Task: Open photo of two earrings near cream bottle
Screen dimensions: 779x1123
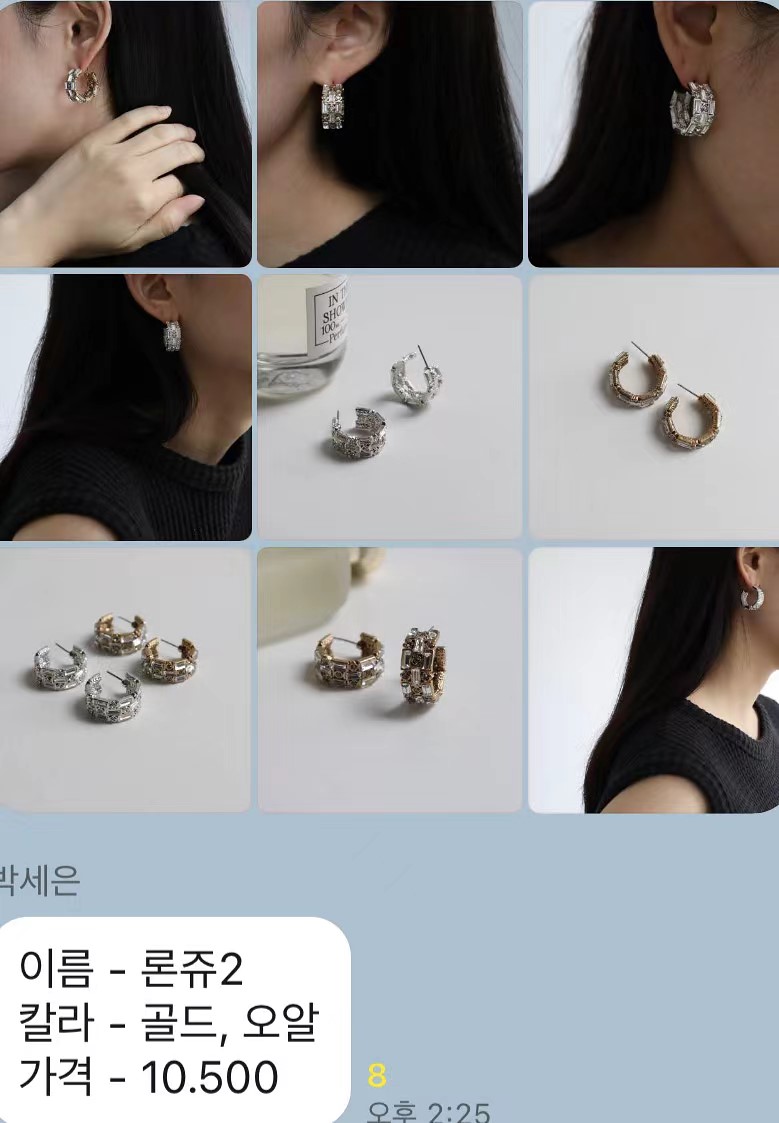Action: 390,680
